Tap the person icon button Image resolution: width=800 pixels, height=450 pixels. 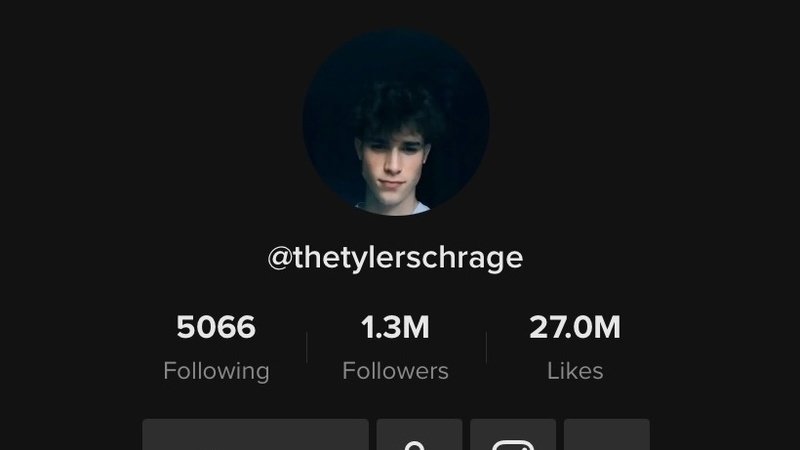419,438
